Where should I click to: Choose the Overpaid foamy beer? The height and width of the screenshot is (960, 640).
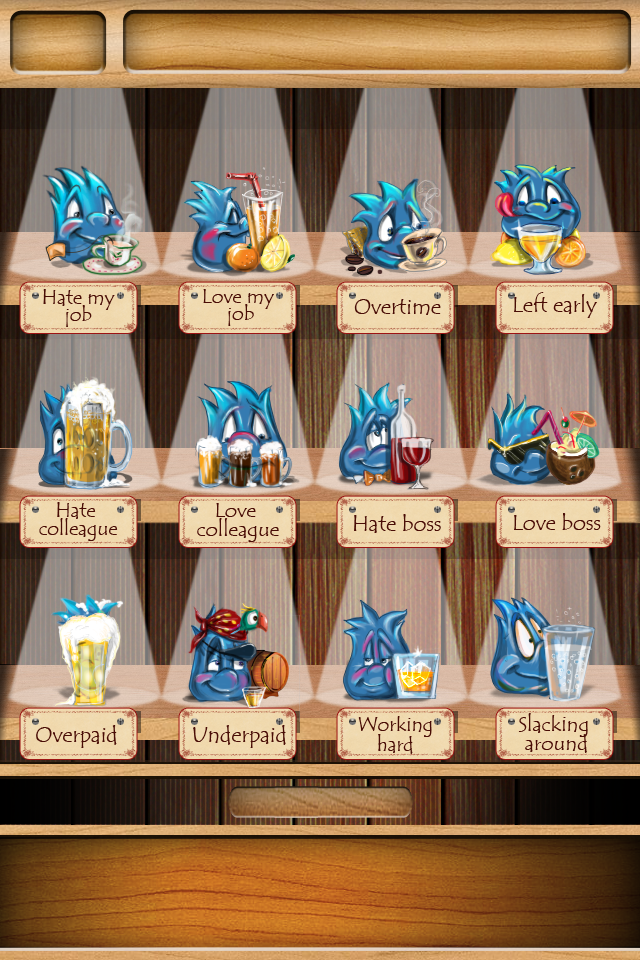[x=84, y=652]
